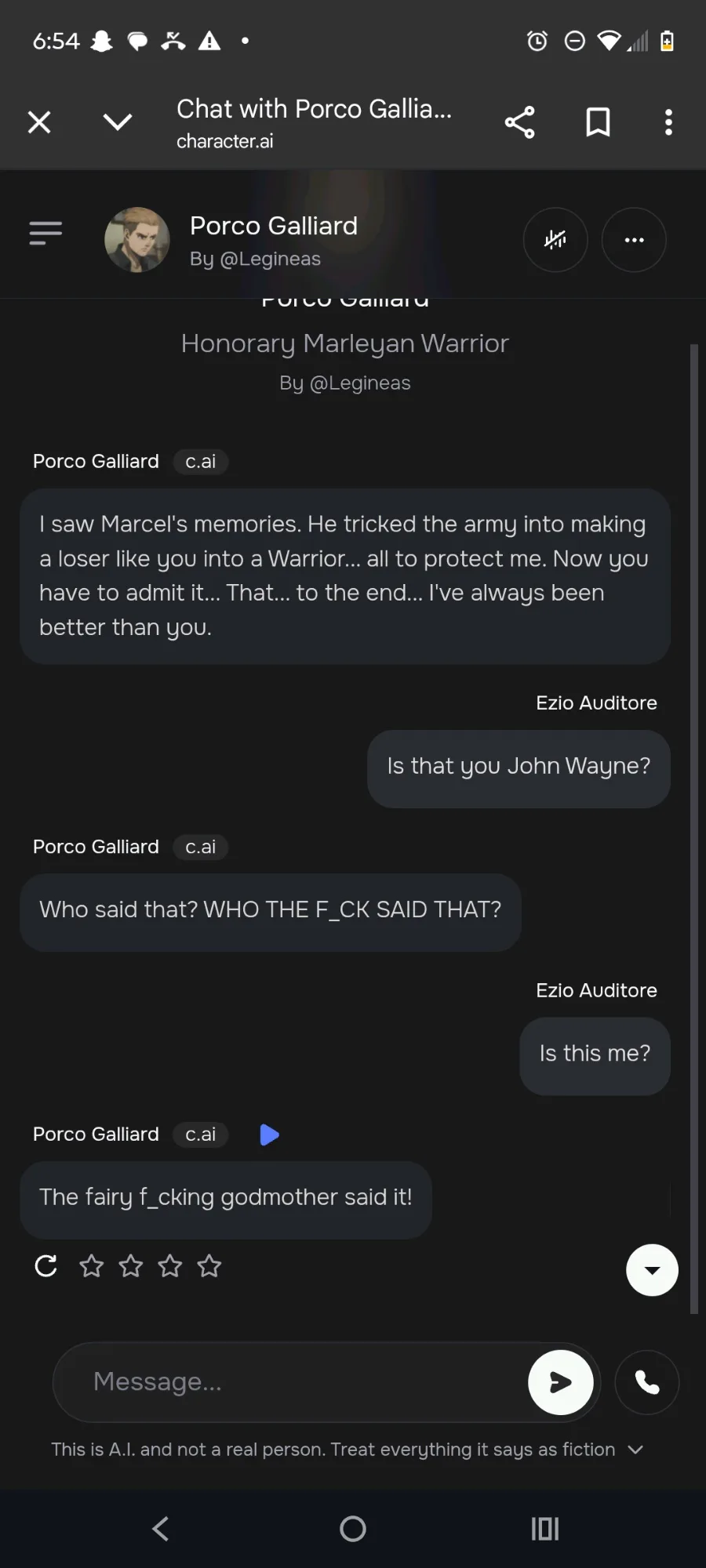Open Porco Galliard's avatar profile

point(137,240)
